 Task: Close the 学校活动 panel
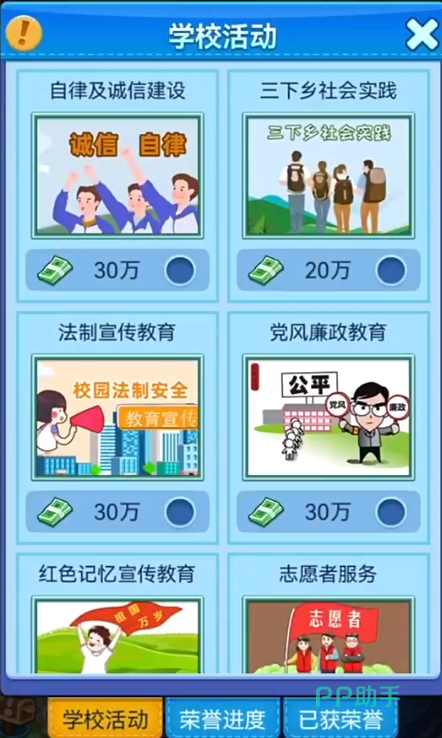(x=422, y=34)
